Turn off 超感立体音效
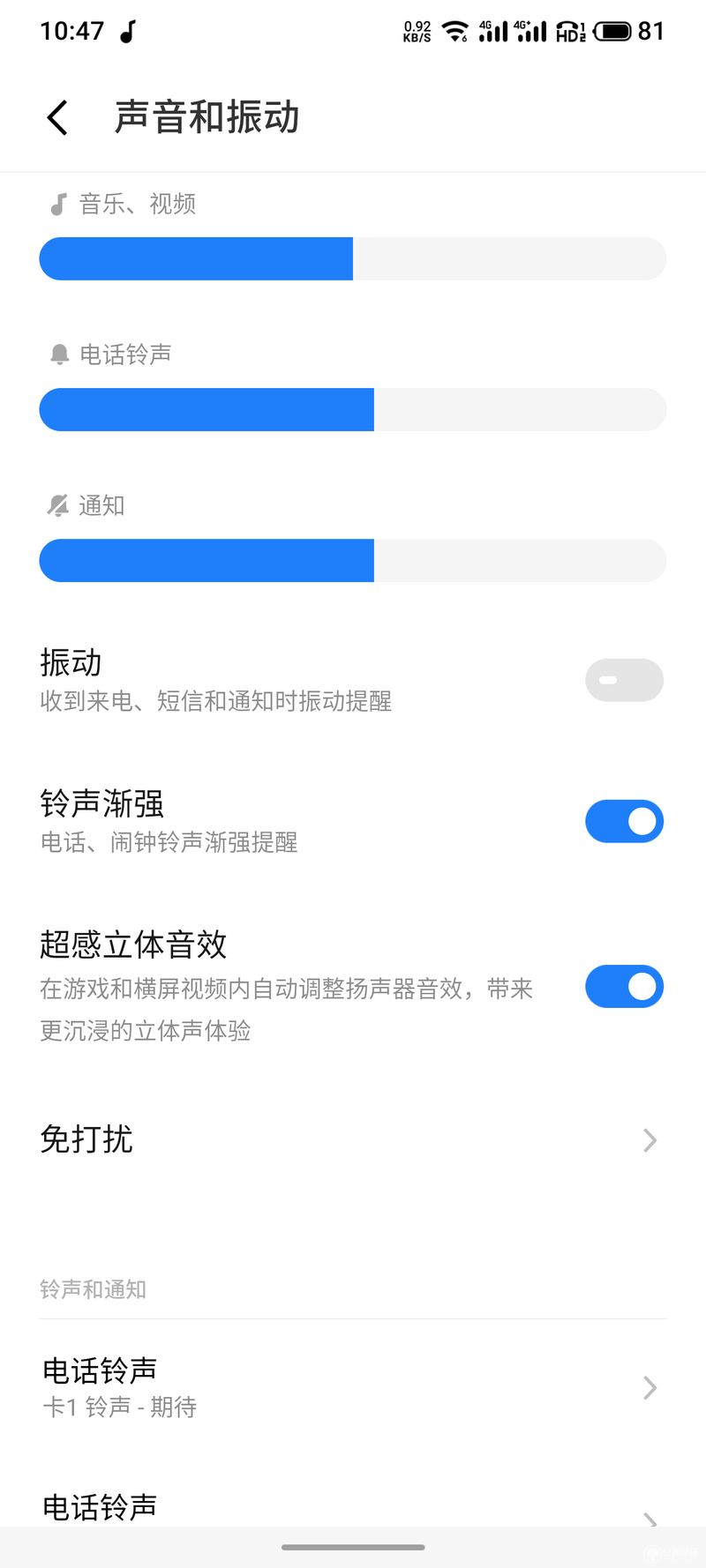The width and height of the screenshot is (706, 1568). pos(624,986)
